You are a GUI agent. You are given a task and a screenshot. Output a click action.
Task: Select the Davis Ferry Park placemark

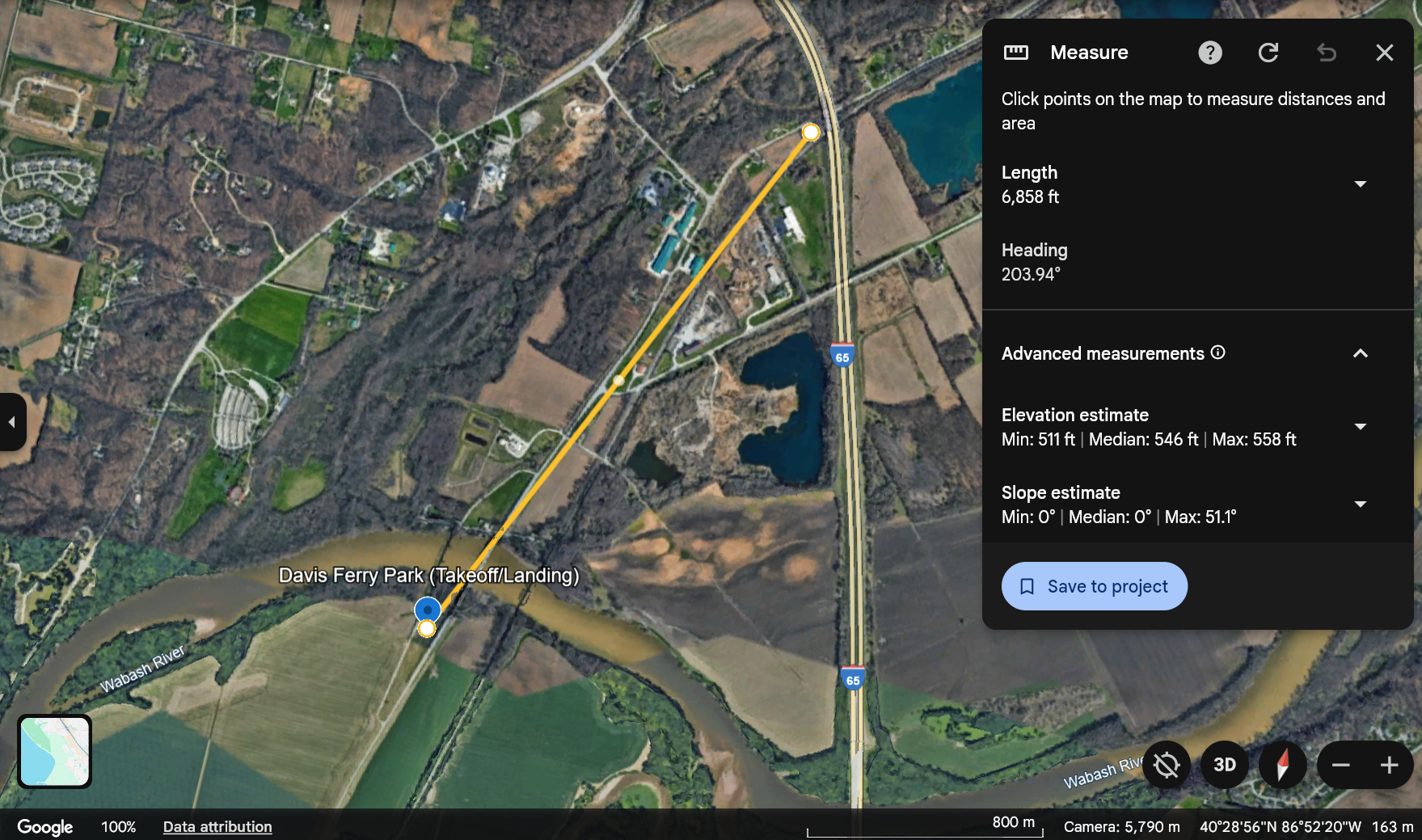pyautogui.click(x=427, y=610)
